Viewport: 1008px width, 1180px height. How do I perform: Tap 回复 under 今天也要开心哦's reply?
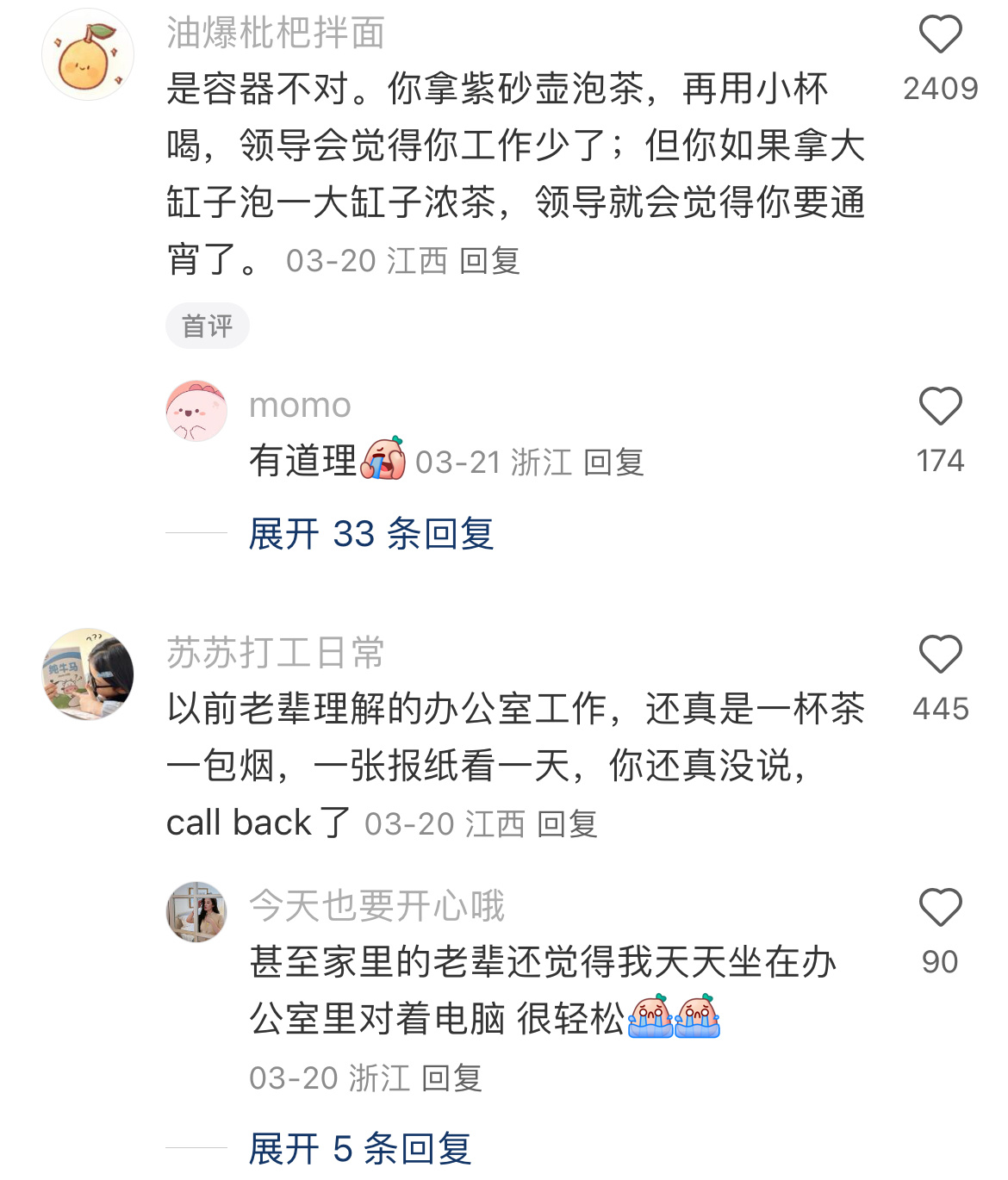coord(454,1077)
